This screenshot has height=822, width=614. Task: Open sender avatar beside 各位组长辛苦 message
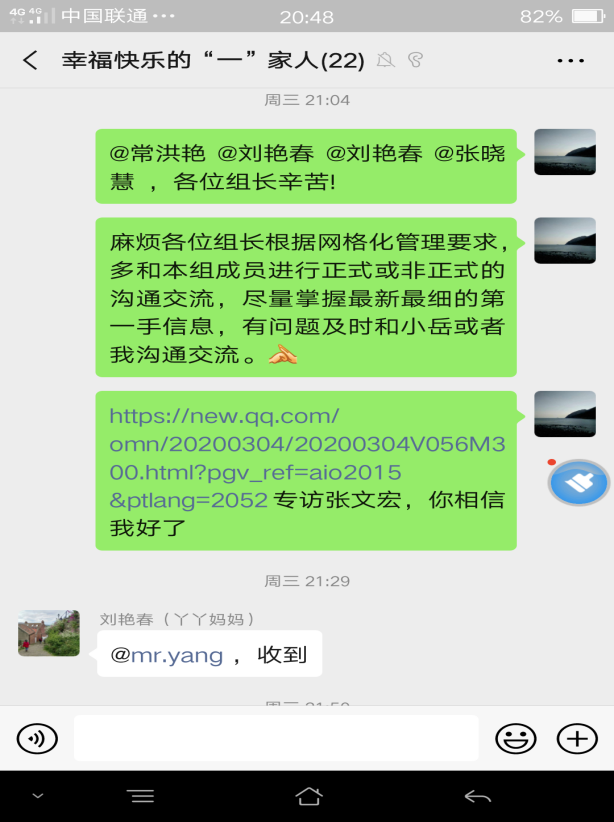coord(565,151)
